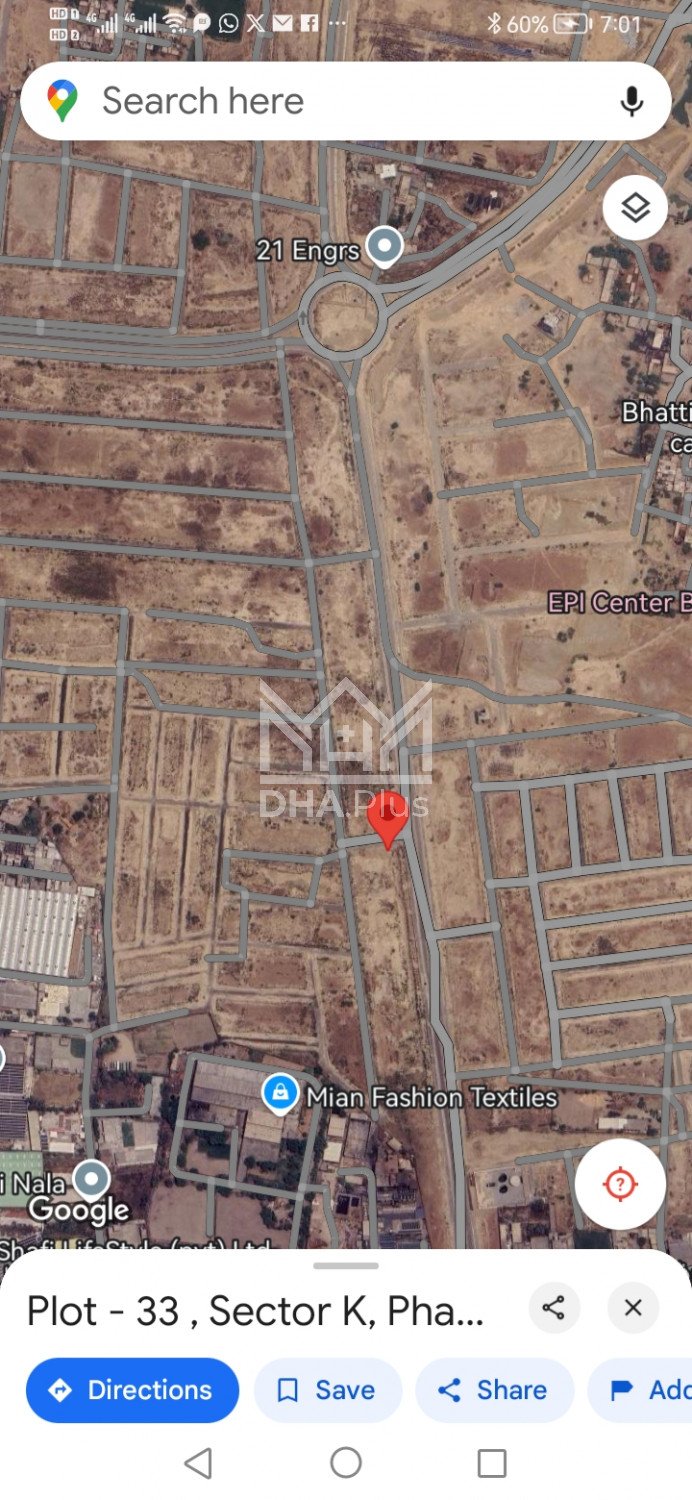
Task: Save this place to a list
Action: coord(327,1390)
